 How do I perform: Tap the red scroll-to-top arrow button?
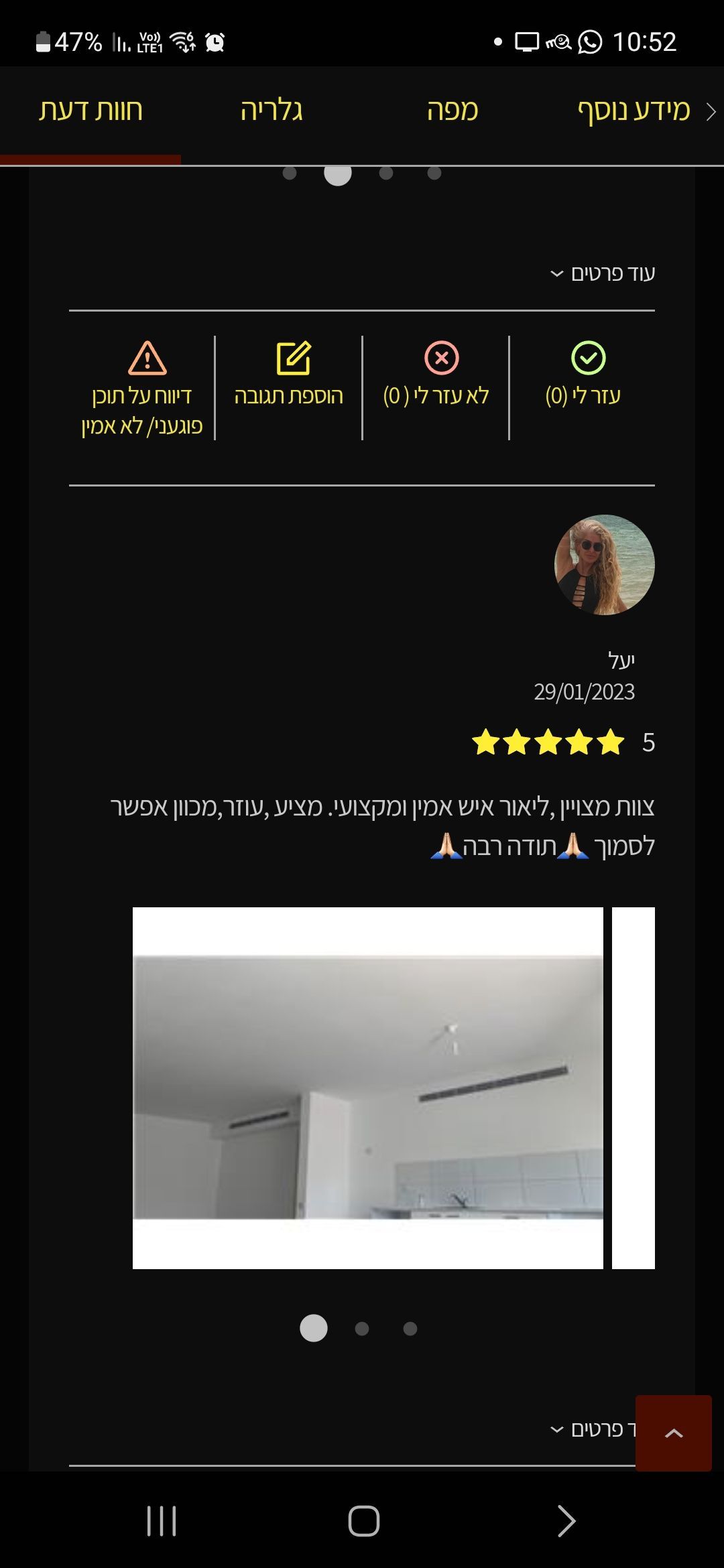(x=673, y=1433)
